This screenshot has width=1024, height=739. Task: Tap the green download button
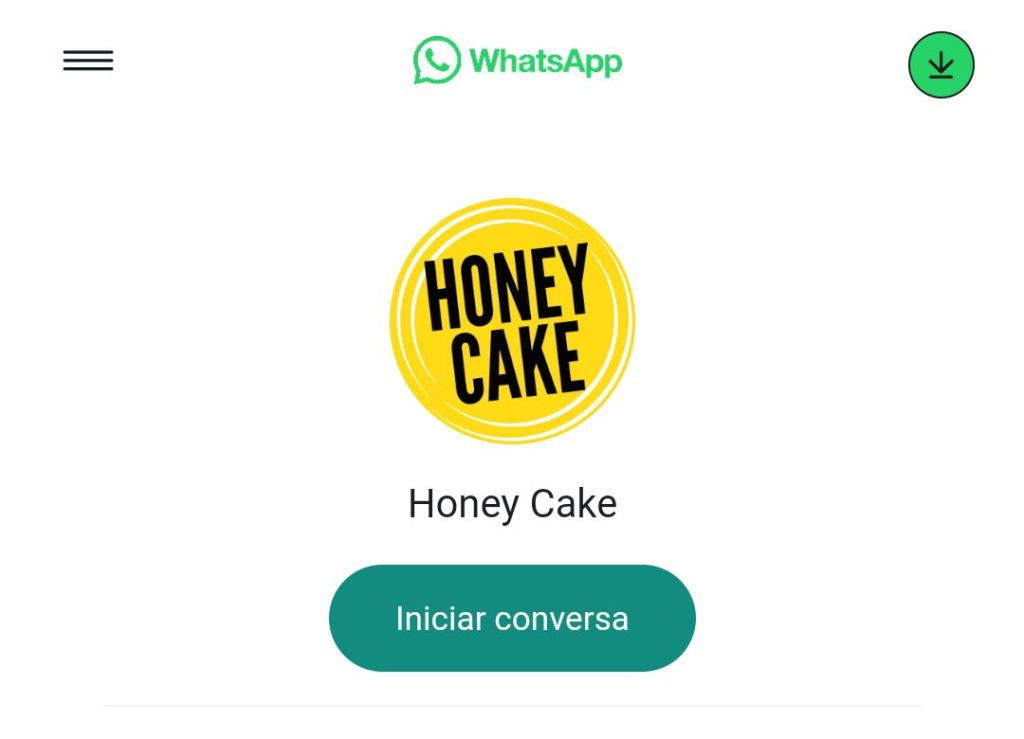pyautogui.click(x=940, y=65)
